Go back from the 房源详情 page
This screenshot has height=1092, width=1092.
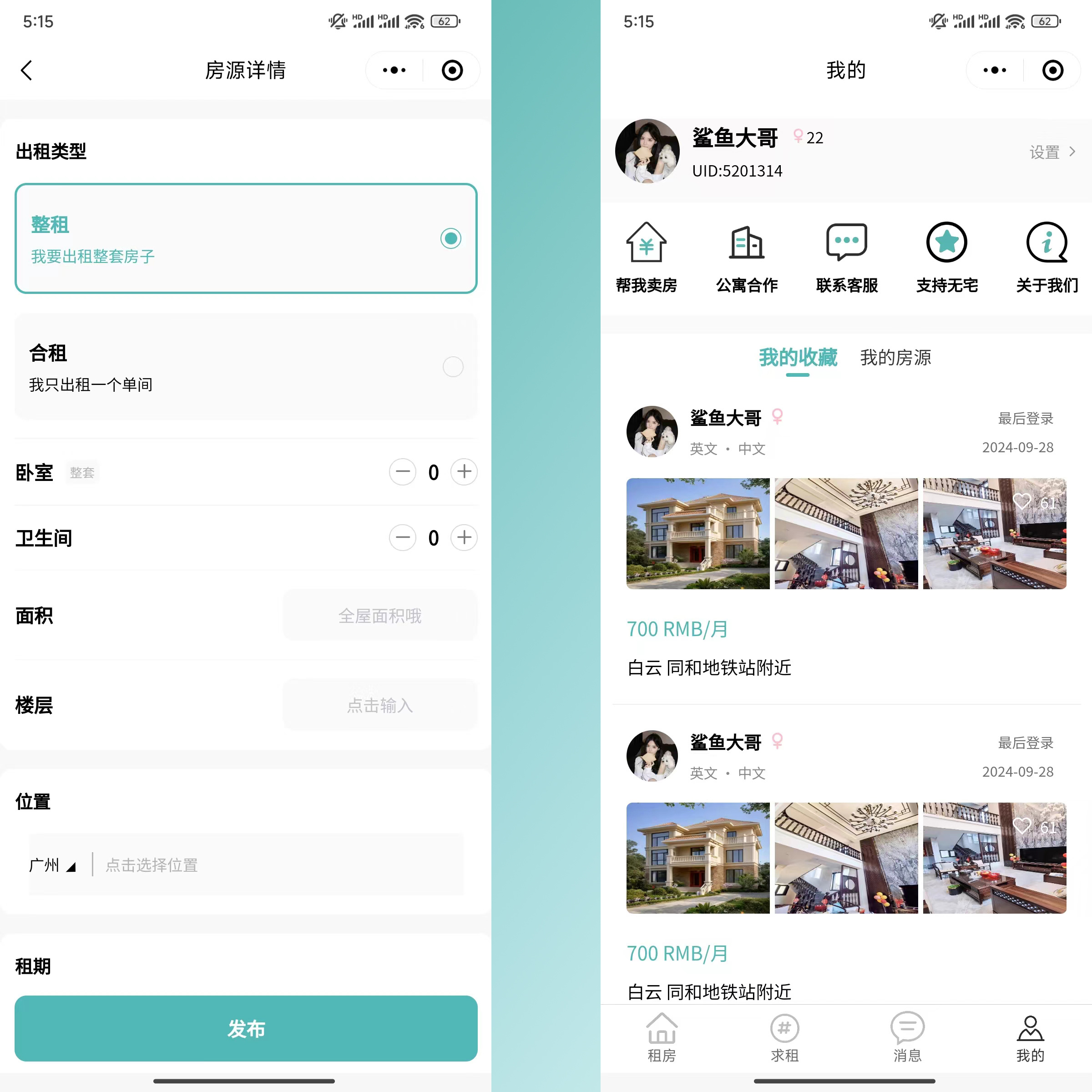pos(26,71)
